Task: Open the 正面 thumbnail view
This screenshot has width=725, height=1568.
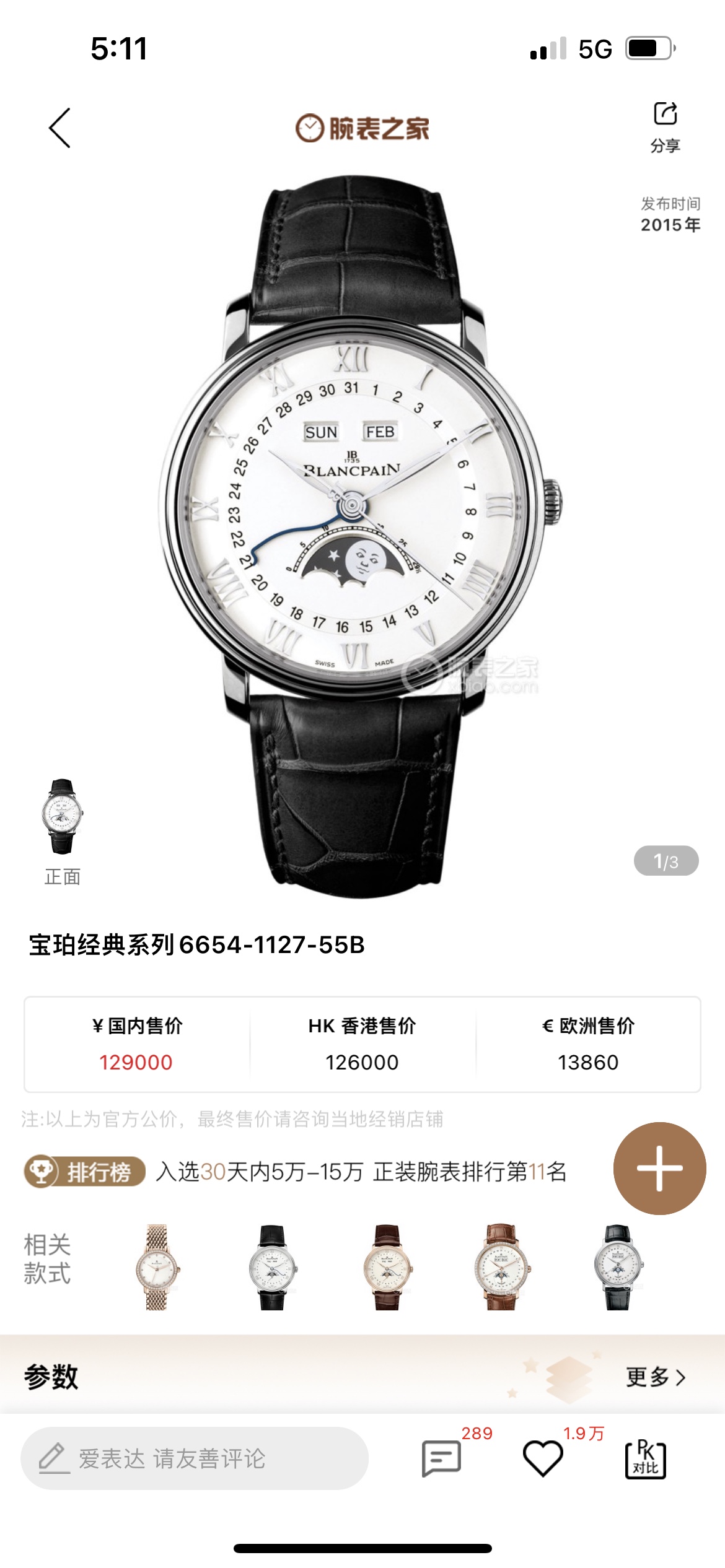Action: coord(63,831)
